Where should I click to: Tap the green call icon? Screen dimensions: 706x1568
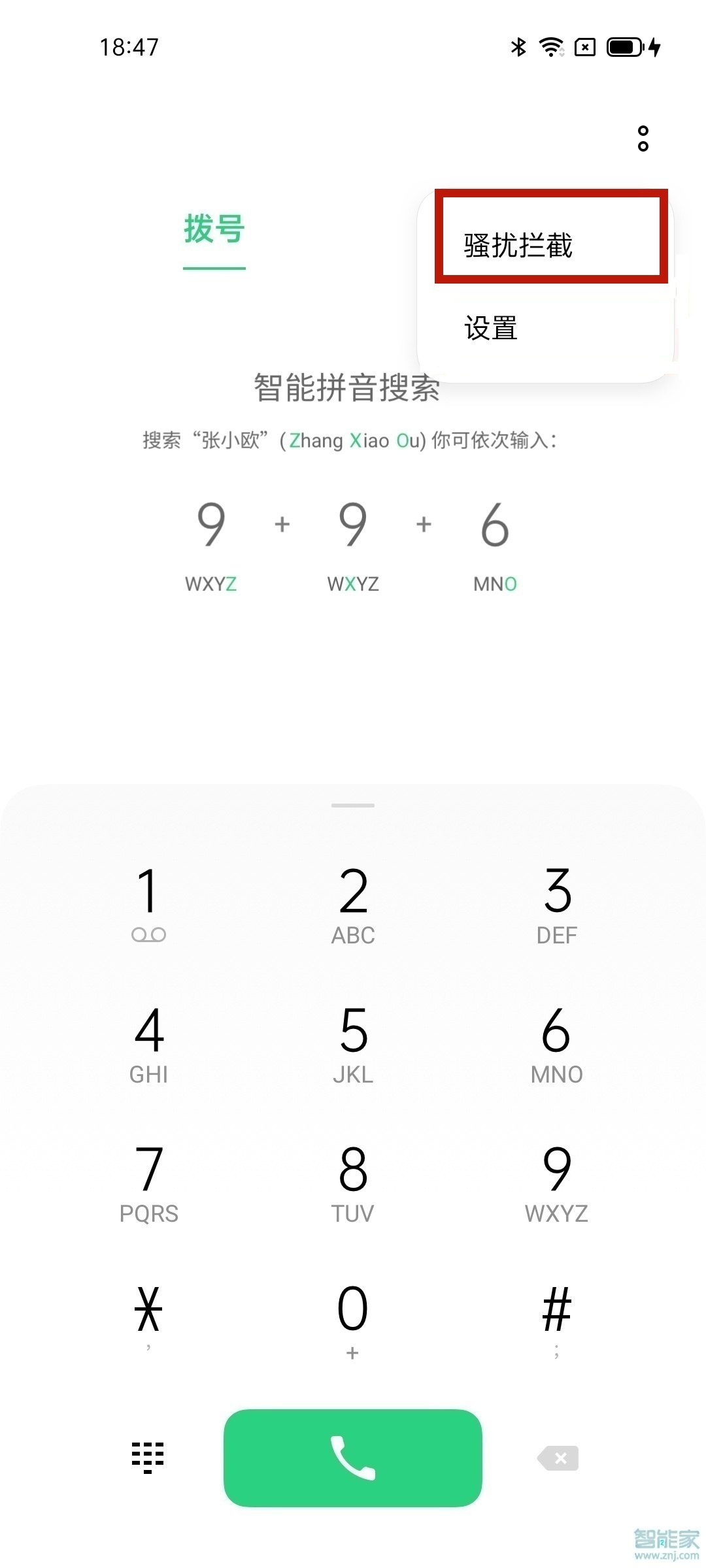(352, 1458)
